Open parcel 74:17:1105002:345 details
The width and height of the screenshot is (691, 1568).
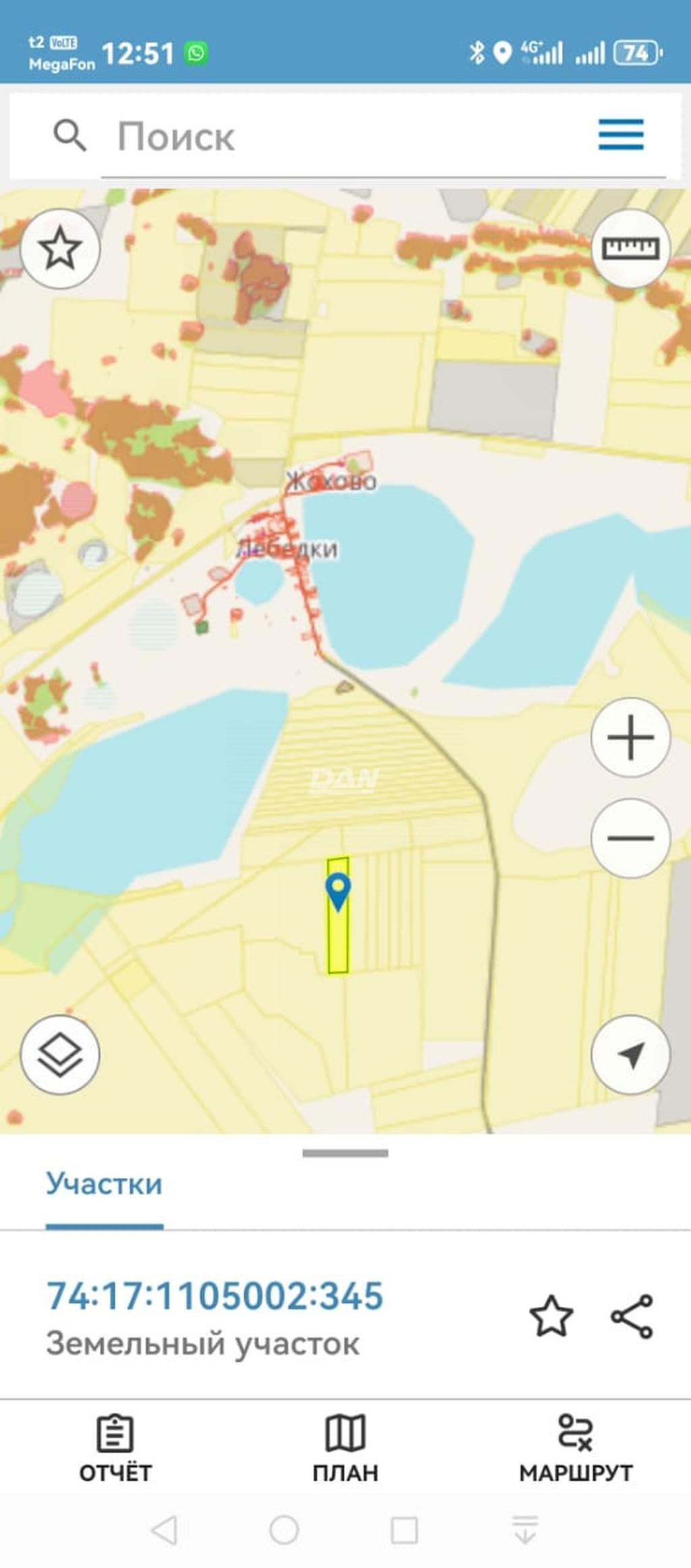[215, 1295]
